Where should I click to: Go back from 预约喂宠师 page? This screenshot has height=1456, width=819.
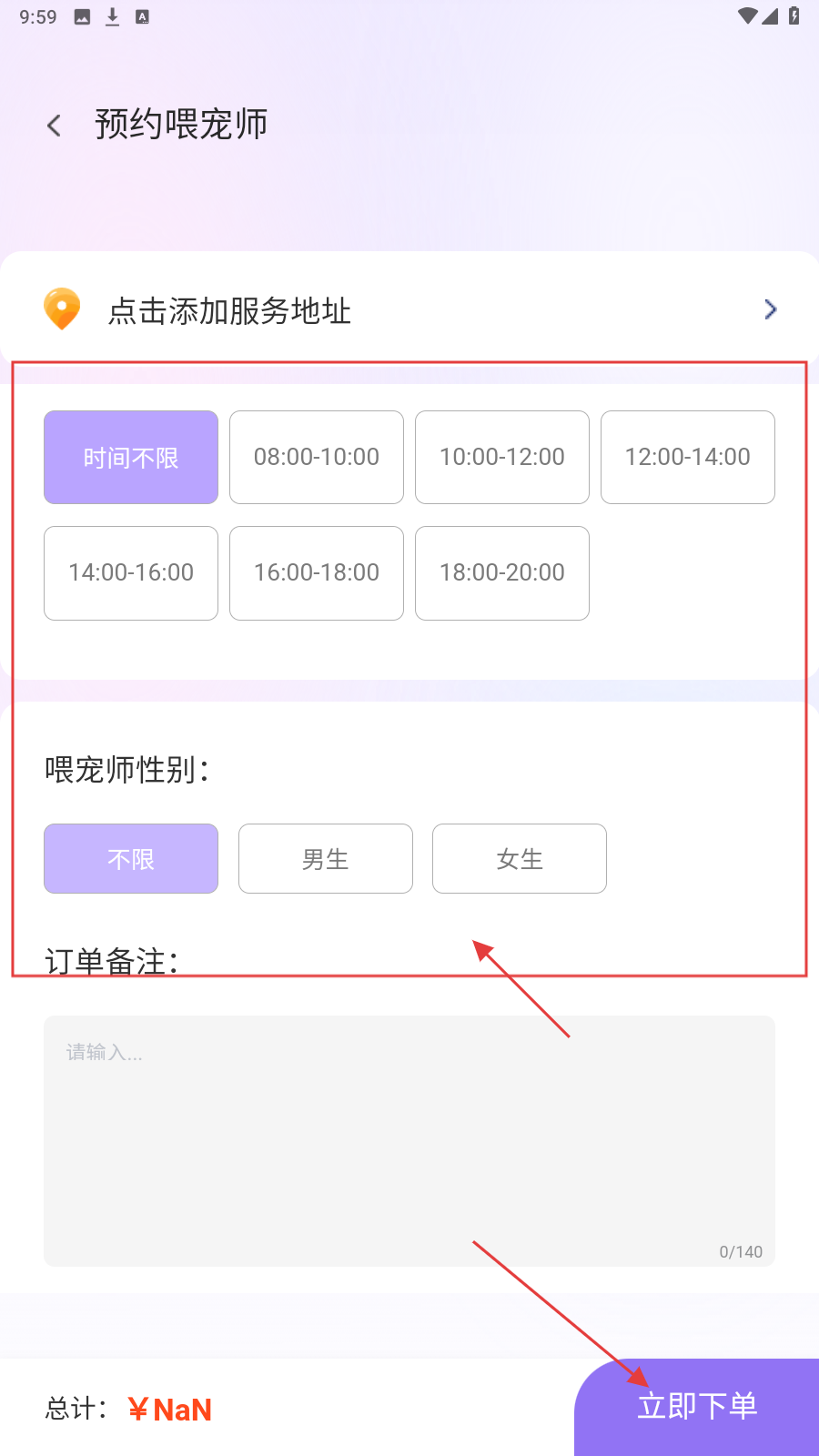55,126
